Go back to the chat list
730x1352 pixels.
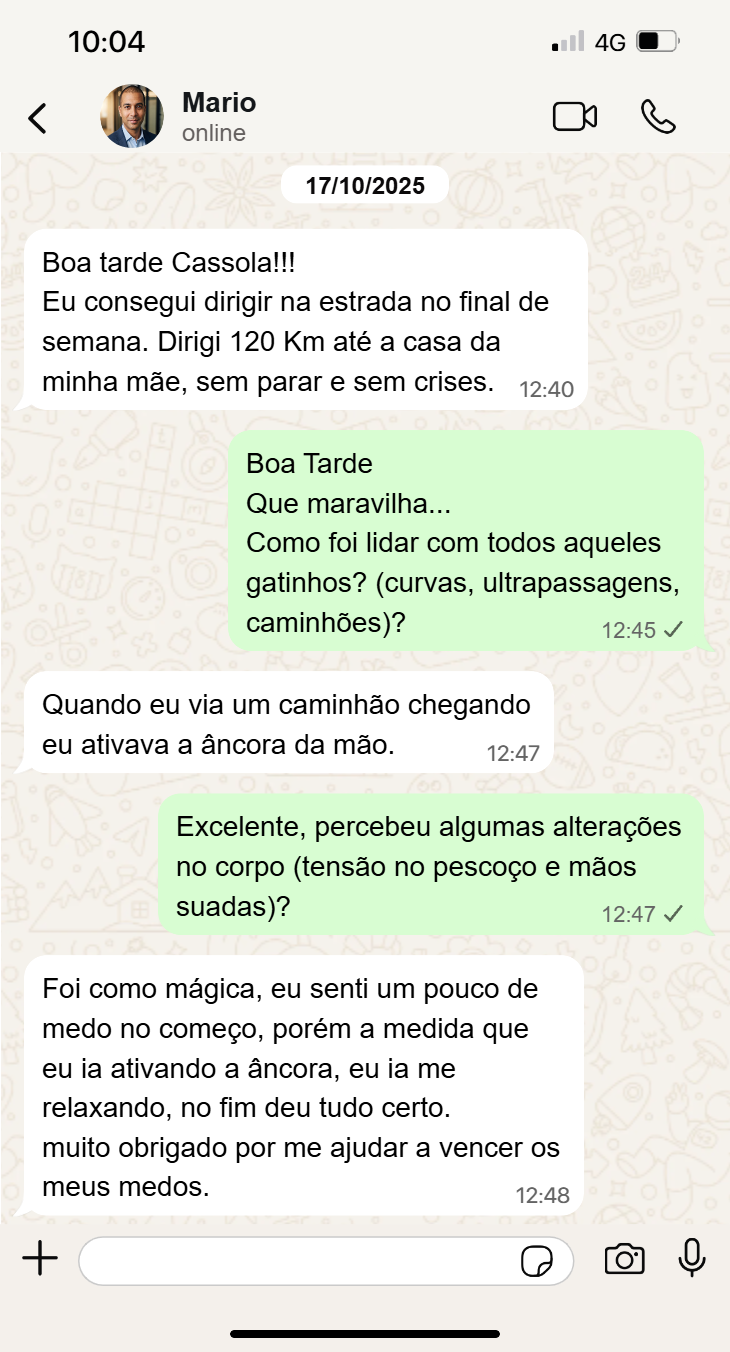tap(37, 118)
